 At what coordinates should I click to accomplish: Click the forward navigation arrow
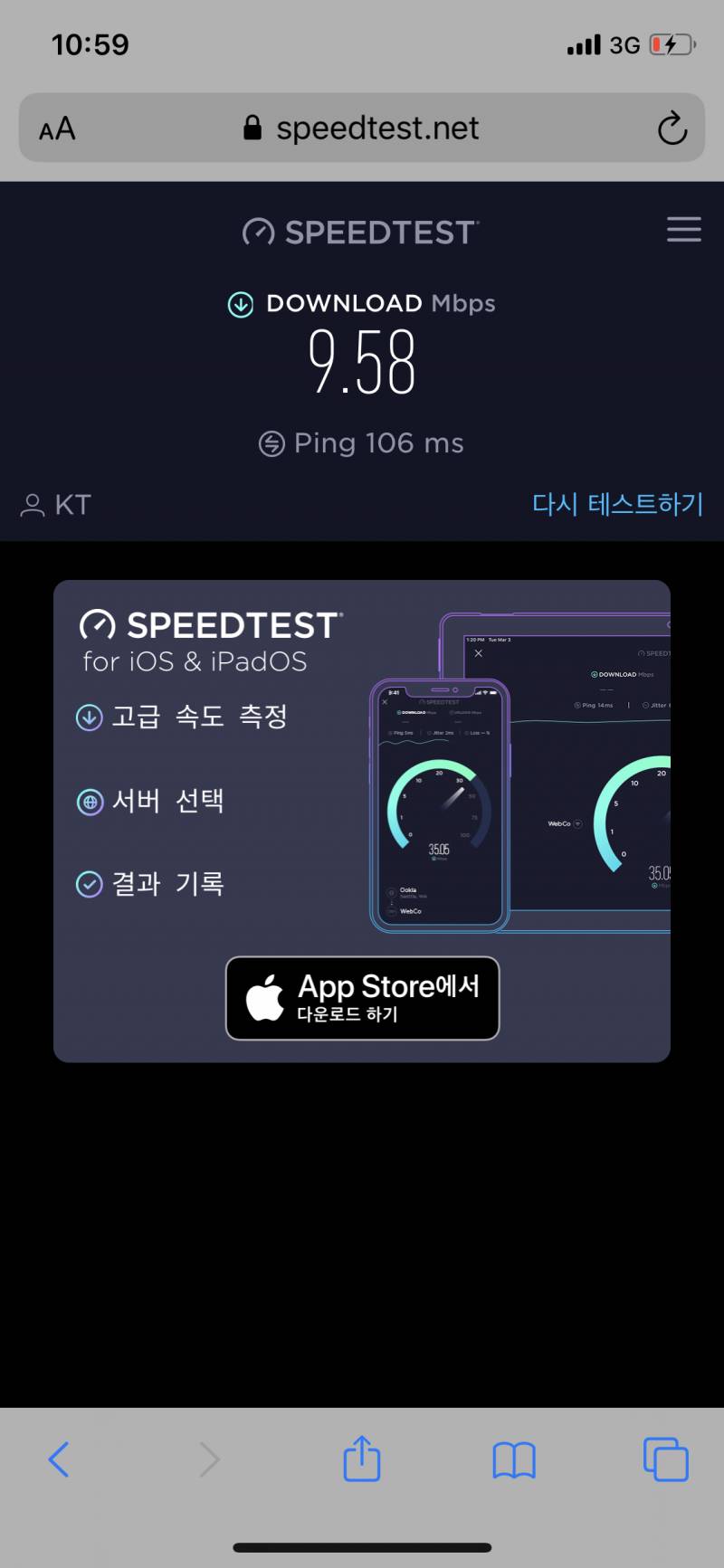pos(210,1459)
